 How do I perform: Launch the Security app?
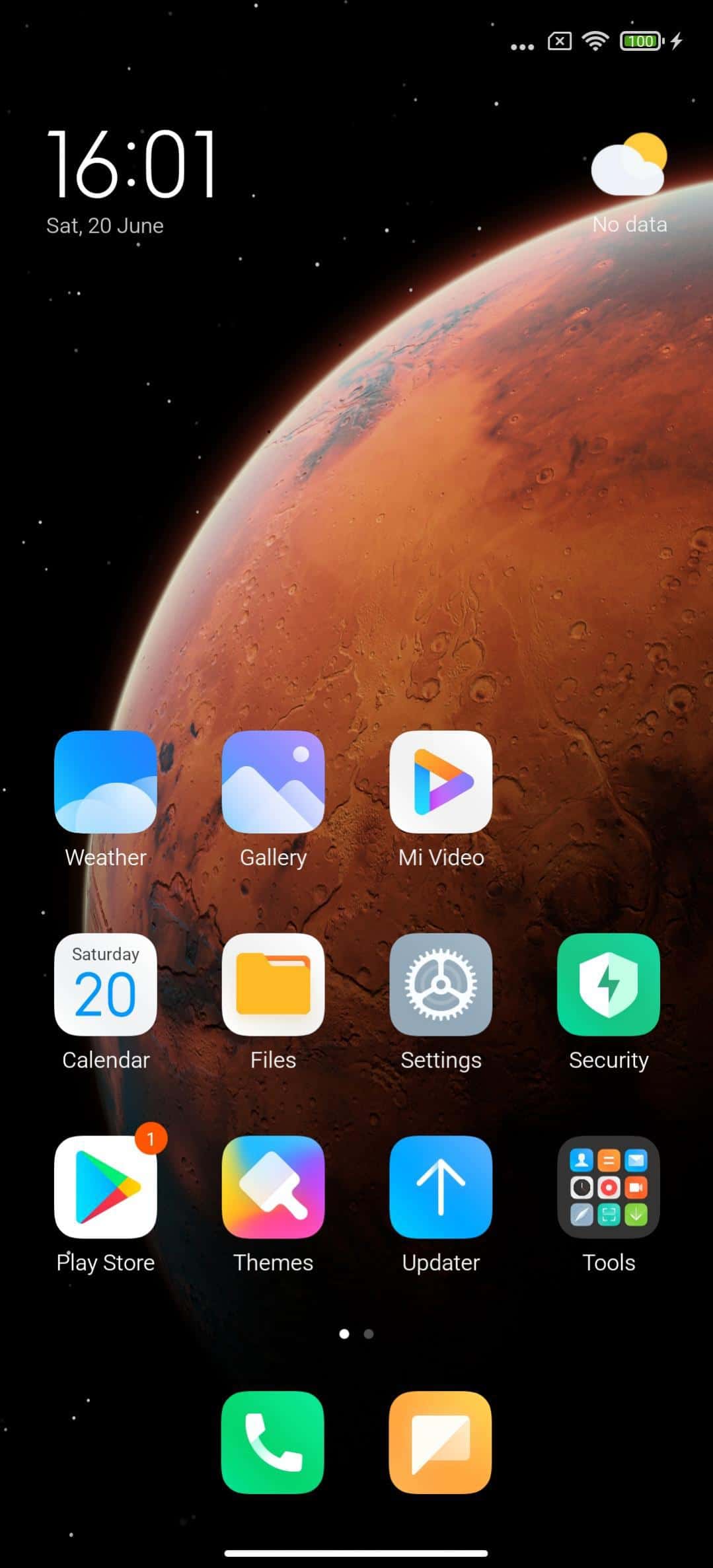pos(609,984)
